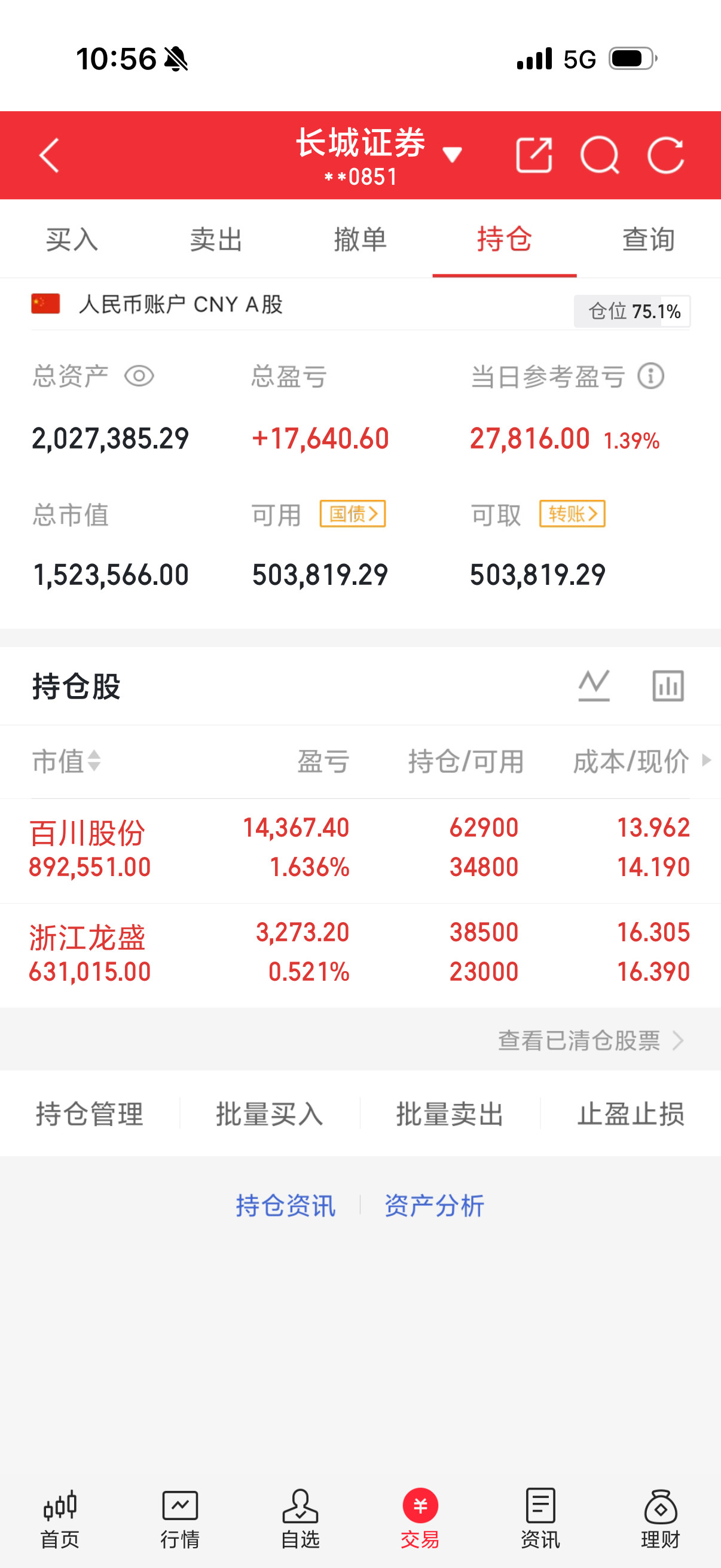Switch to the 卖出 tab

click(216, 239)
